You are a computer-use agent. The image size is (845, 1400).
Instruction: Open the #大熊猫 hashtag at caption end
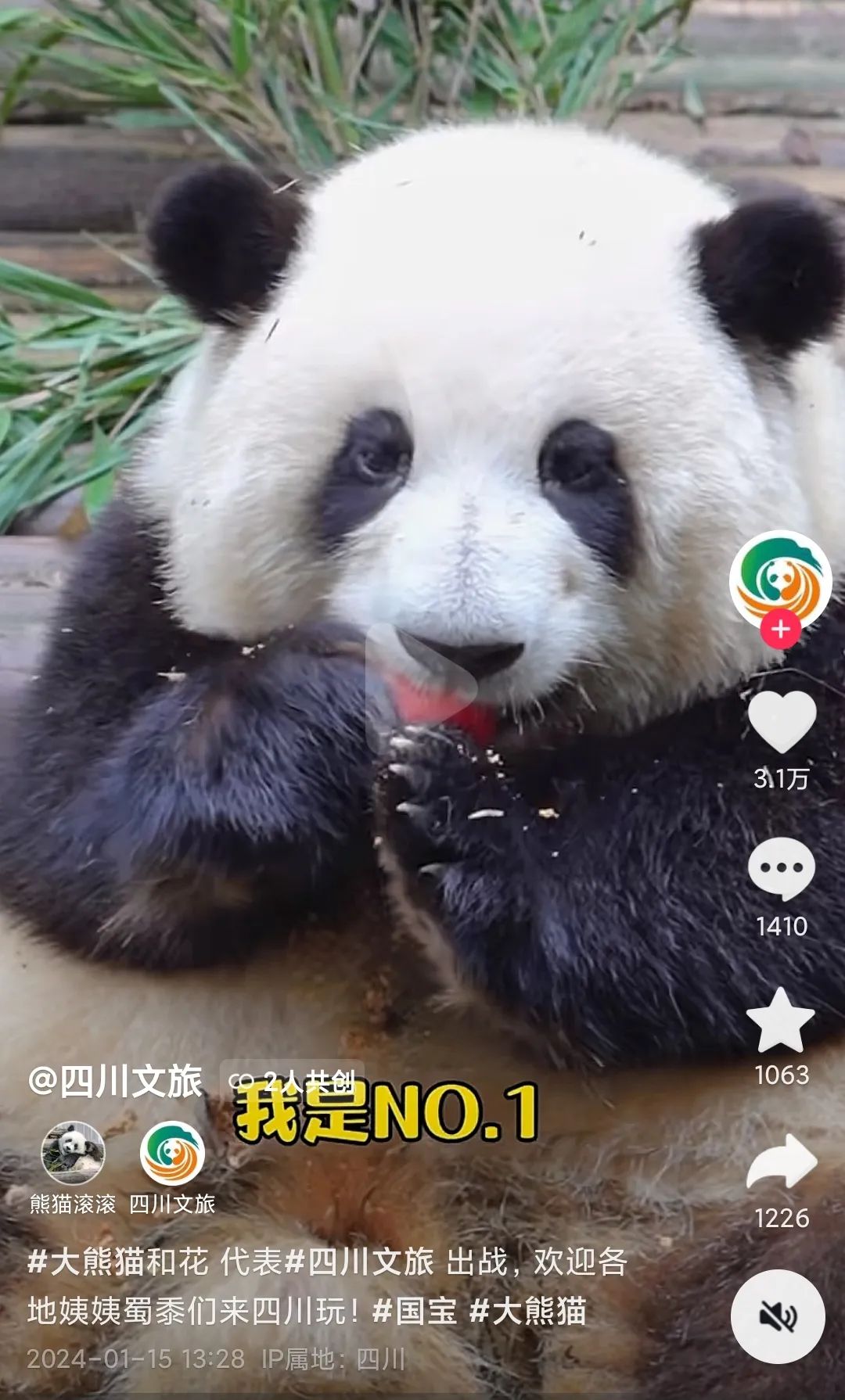tap(527, 1311)
